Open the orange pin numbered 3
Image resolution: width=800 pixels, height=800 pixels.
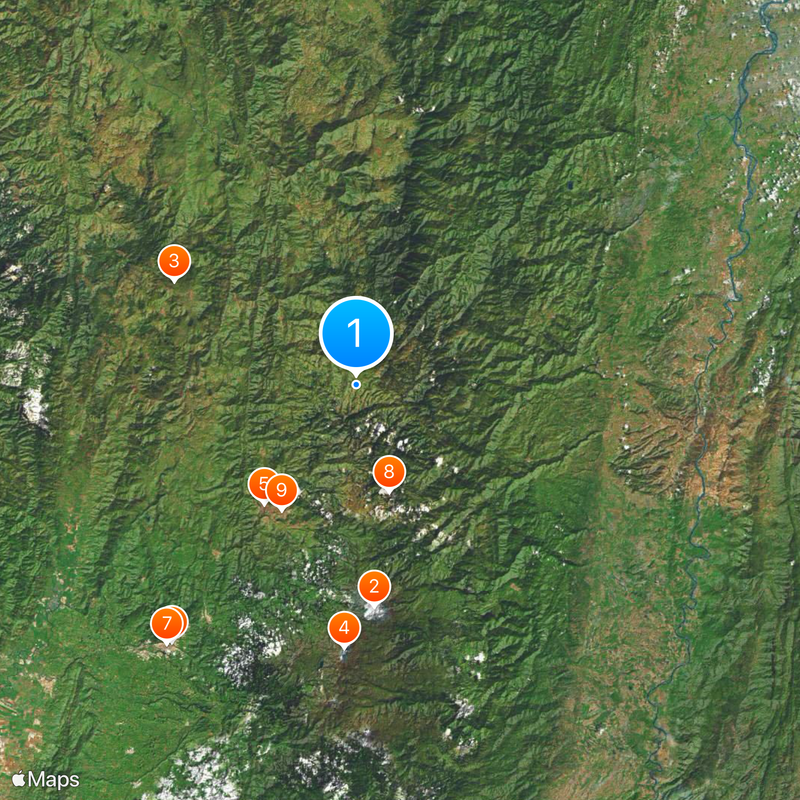point(174,262)
